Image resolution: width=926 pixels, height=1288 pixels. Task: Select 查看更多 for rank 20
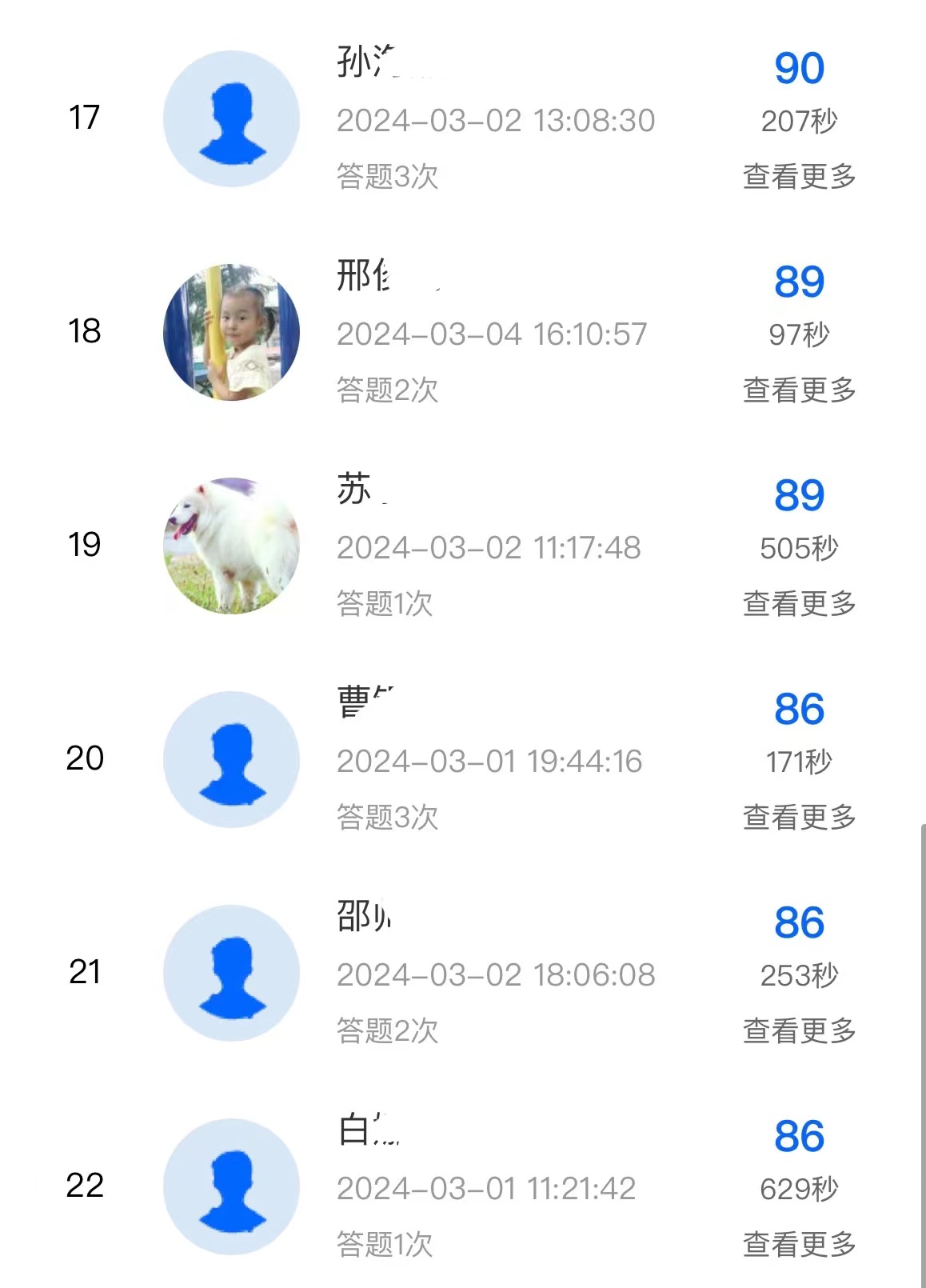click(799, 817)
